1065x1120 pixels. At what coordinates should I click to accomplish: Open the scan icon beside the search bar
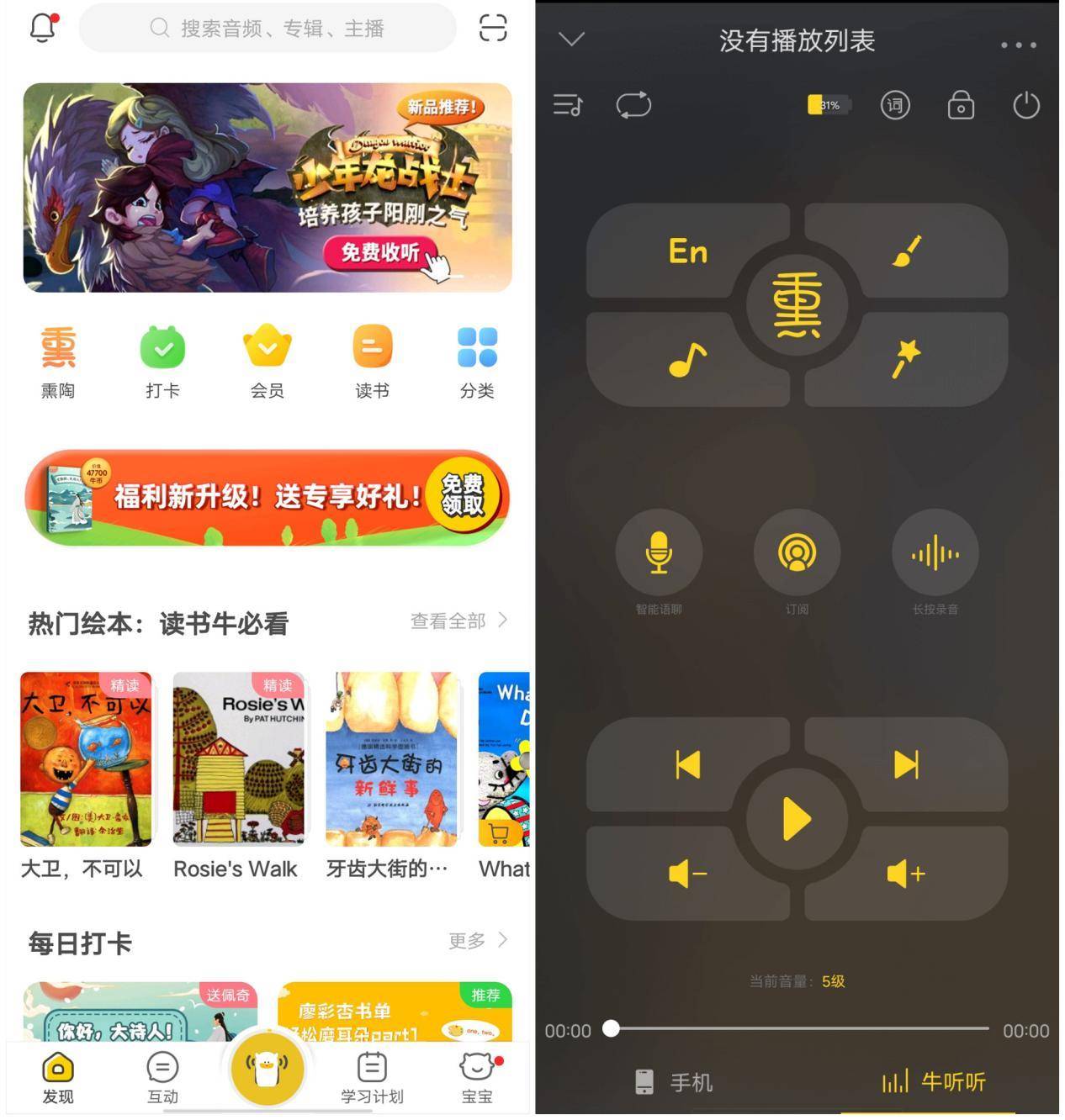pos(493,28)
